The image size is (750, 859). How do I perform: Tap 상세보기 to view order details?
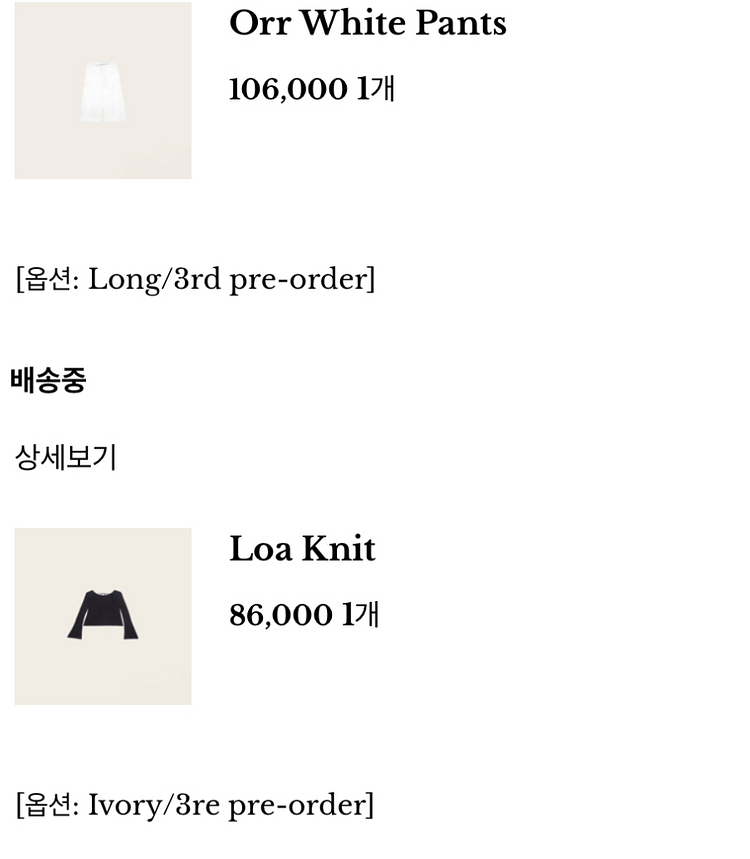coord(65,457)
